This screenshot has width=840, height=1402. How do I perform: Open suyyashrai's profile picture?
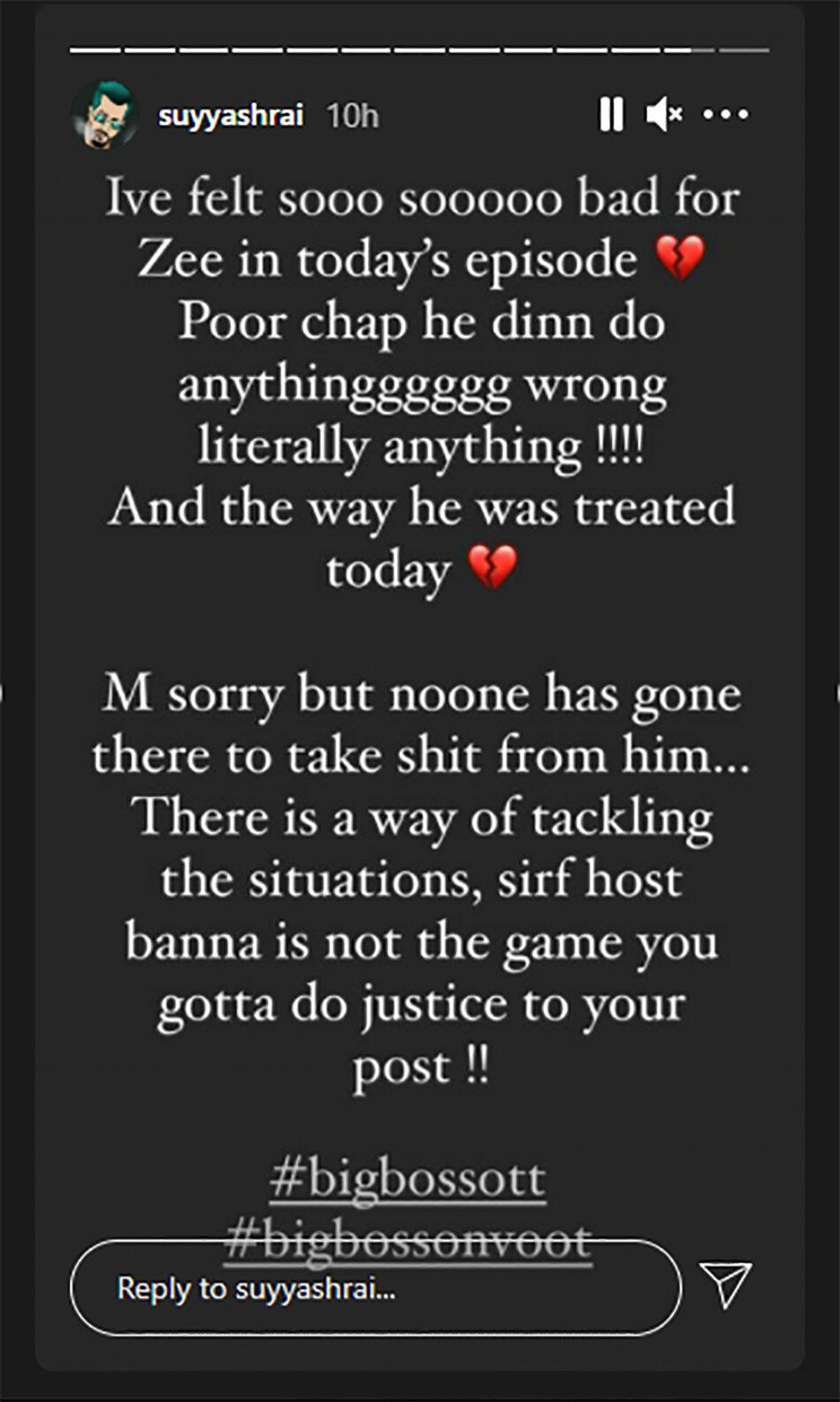pyautogui.click(x=105, y=116)
